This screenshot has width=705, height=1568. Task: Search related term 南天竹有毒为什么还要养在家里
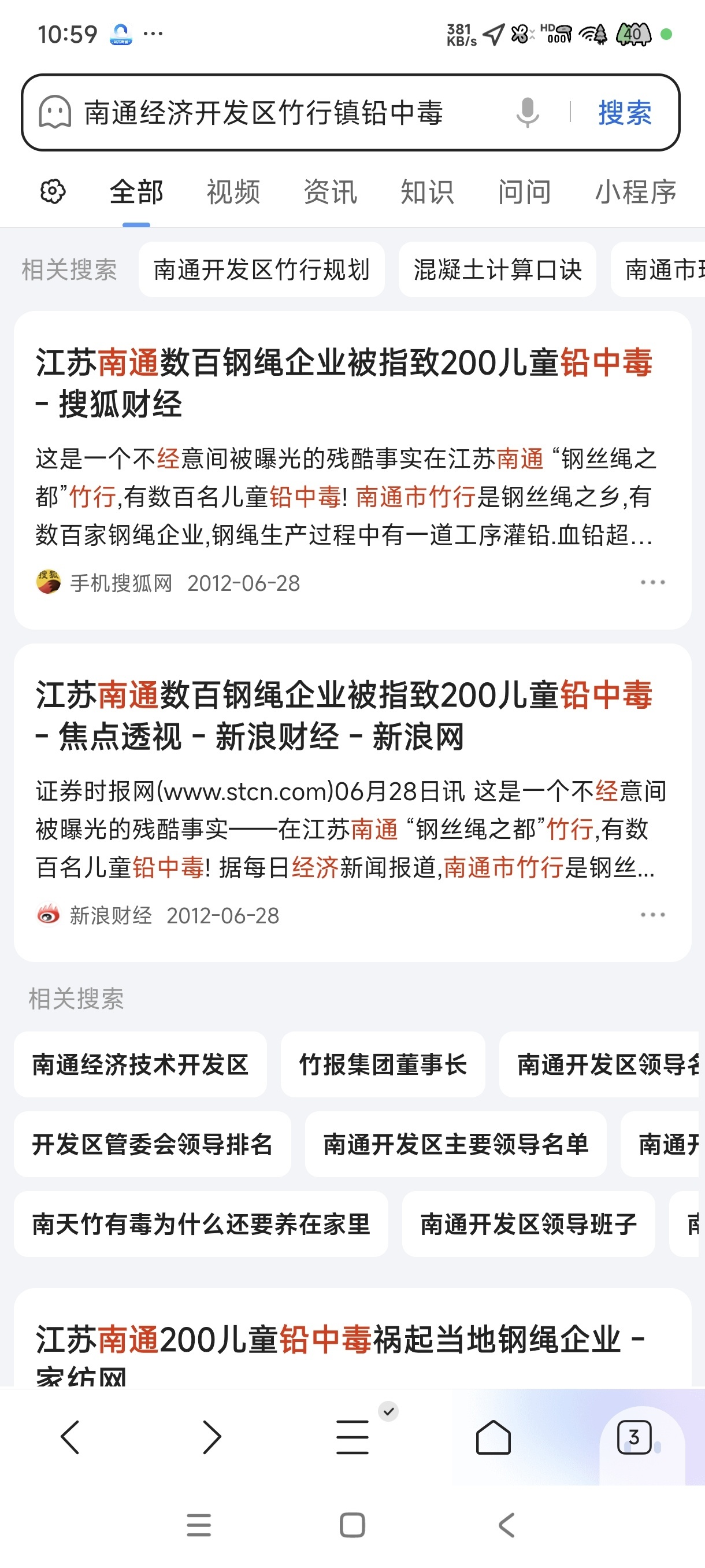tap(201, 1224)
